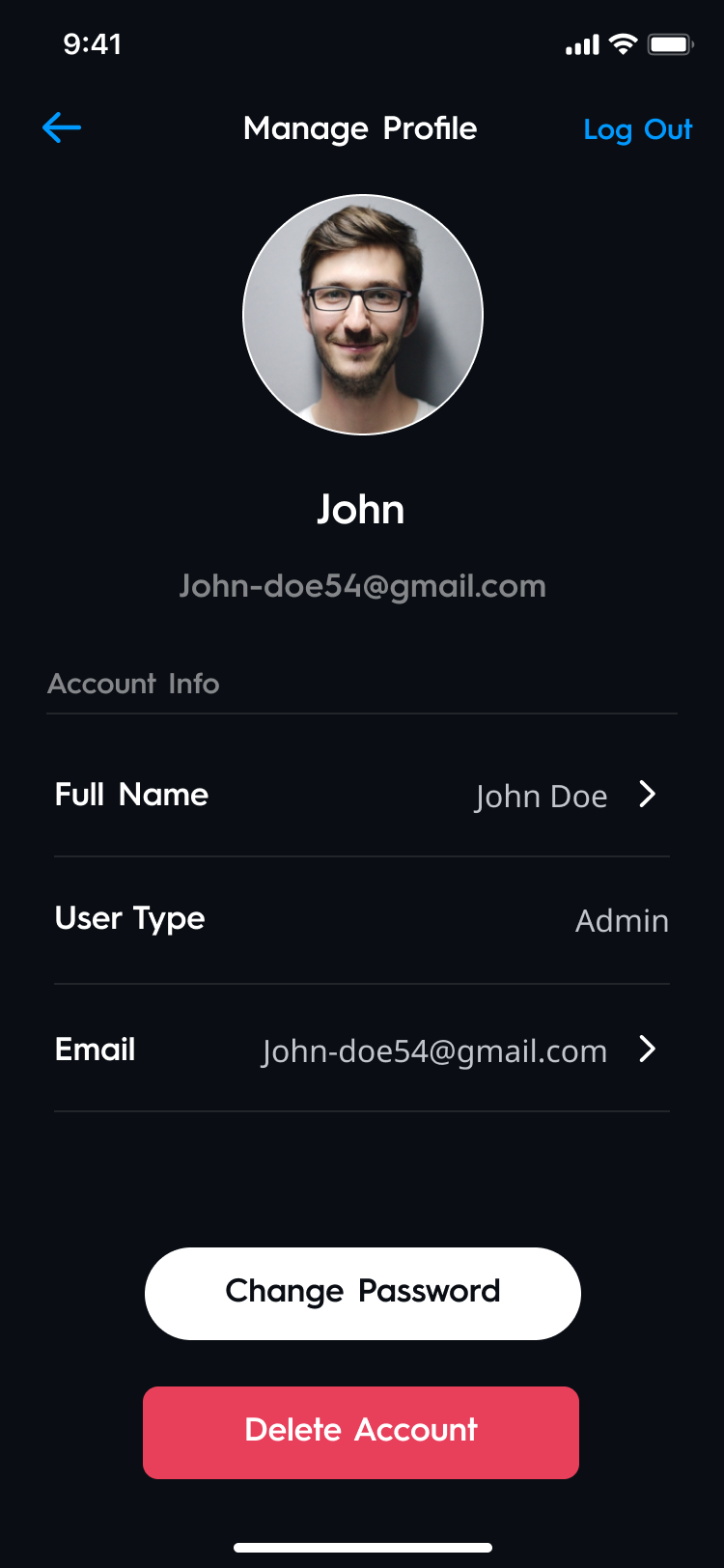Go back using the arrow icon
The height and width of the screenshot is (1568, 724).
point(62,127)
